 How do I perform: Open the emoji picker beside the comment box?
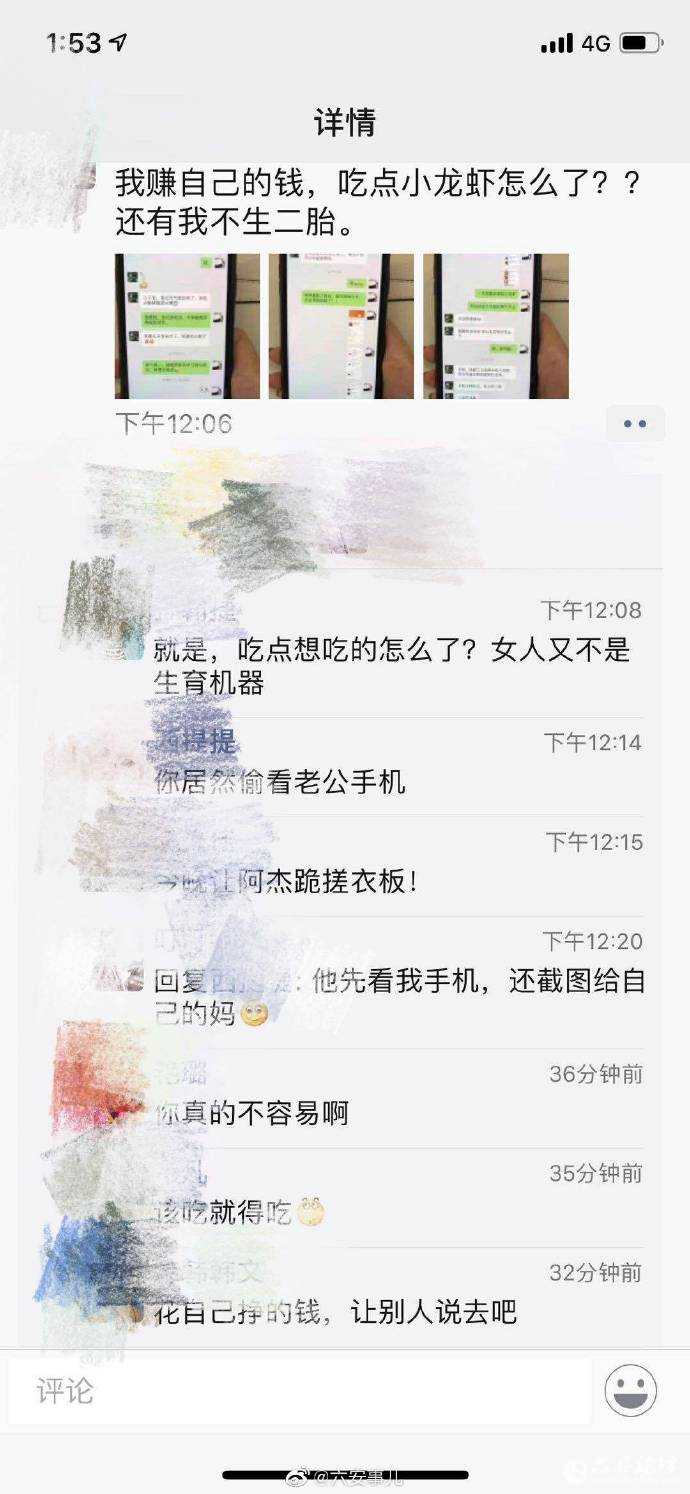pyautogui.click(x=631, y=1390)
